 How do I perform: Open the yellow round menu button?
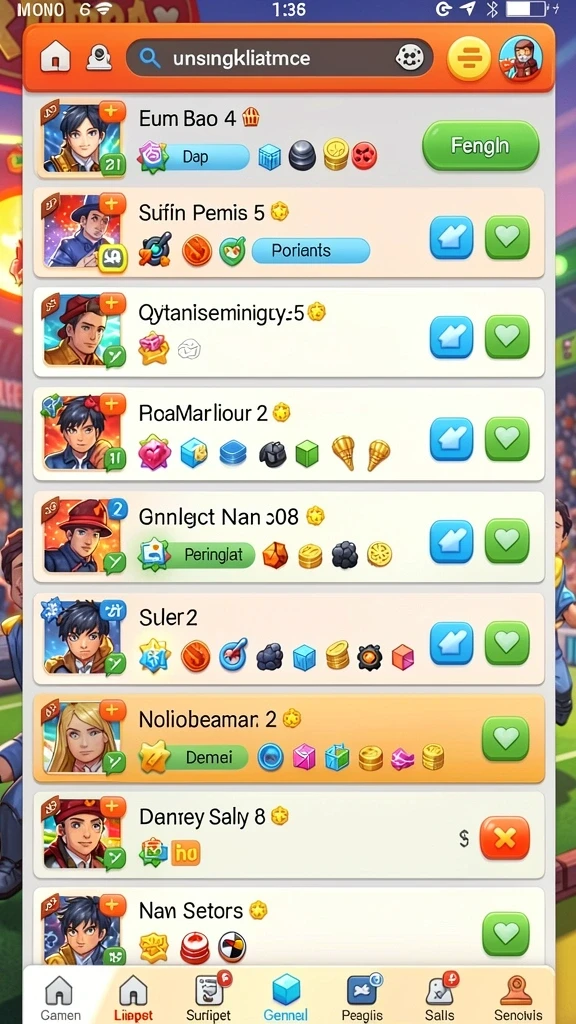[468, 59]
